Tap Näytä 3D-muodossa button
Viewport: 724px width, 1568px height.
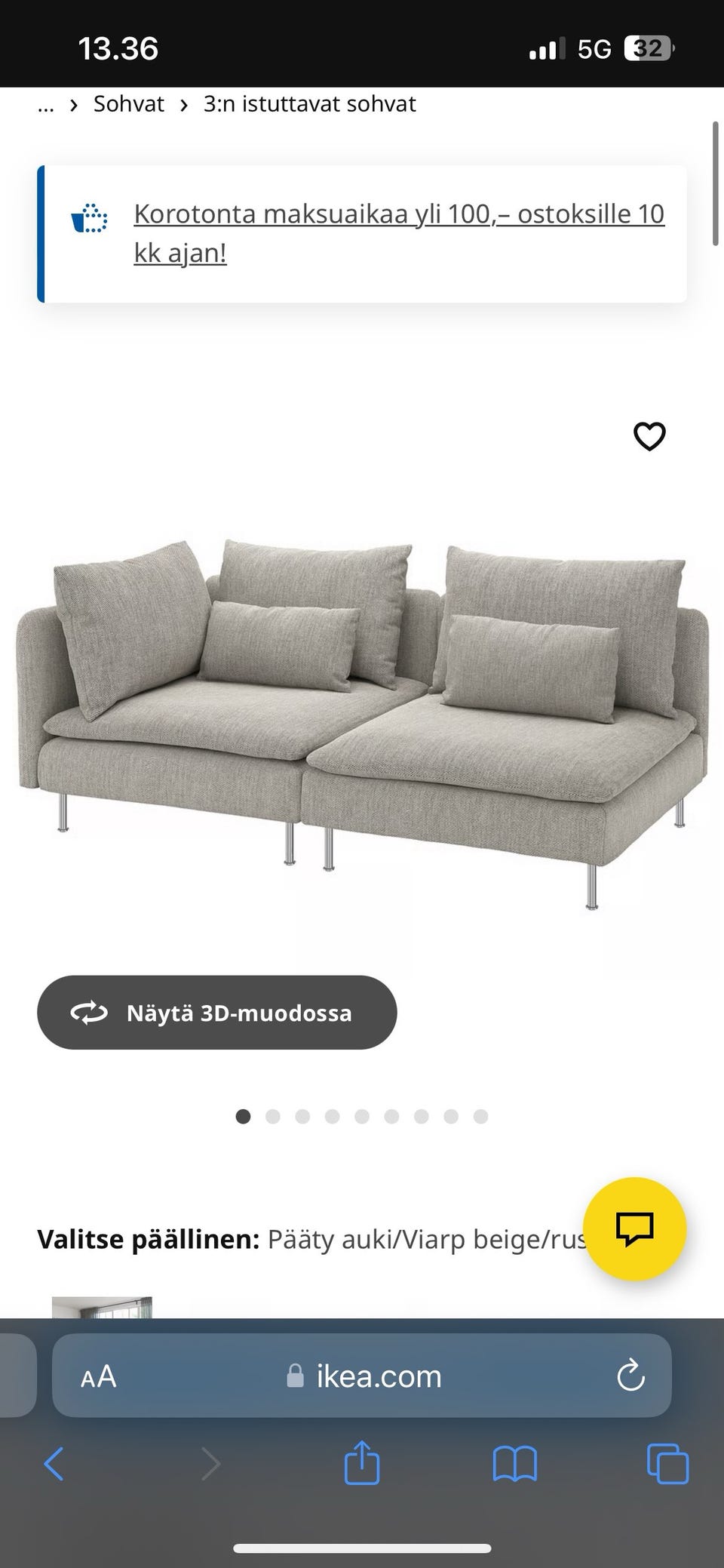(x=217, y=1013)
